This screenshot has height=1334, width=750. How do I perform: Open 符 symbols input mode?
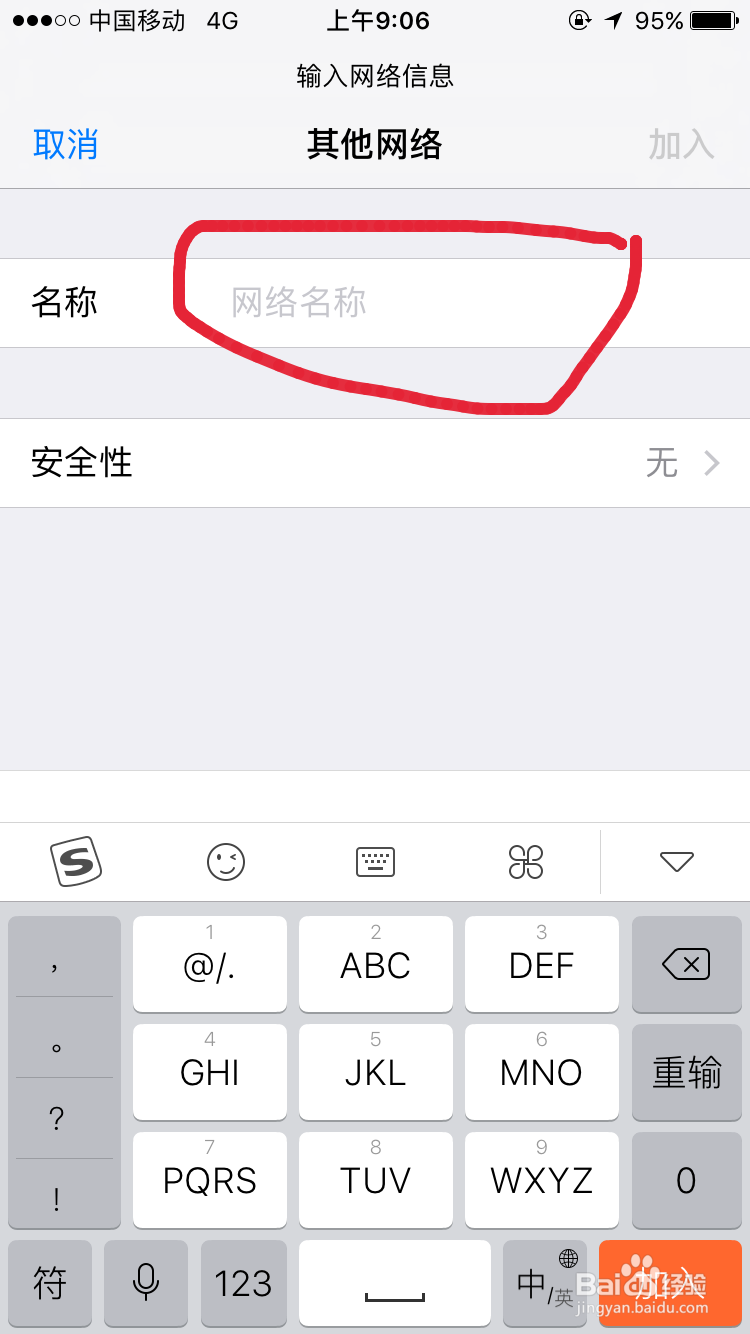tap(50, 1284)
